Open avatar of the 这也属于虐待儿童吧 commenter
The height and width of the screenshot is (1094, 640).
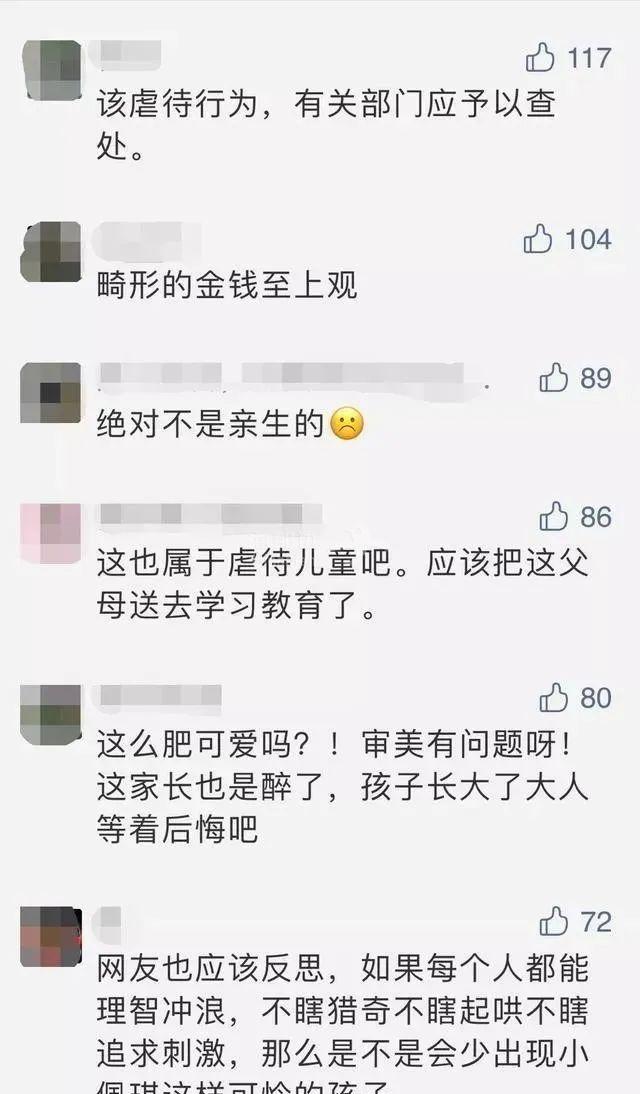click(50, 531)
